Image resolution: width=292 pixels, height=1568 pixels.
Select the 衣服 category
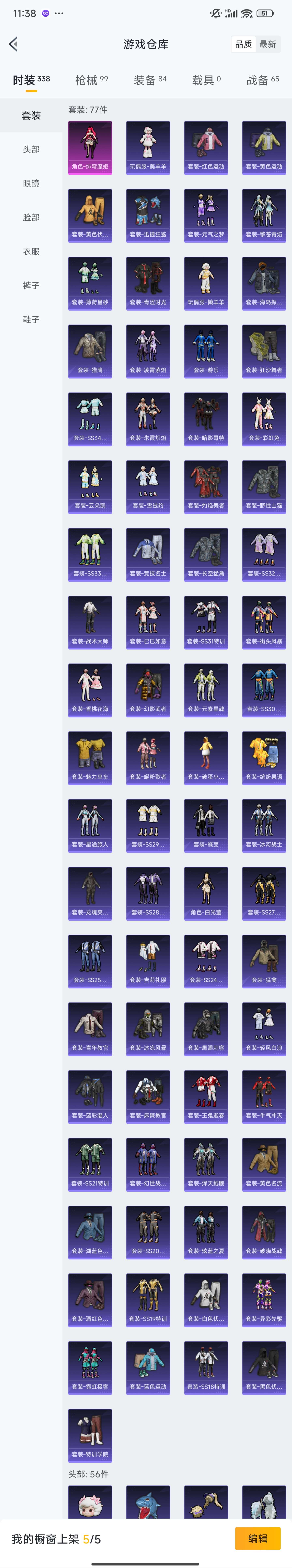(x=31, y=251)
